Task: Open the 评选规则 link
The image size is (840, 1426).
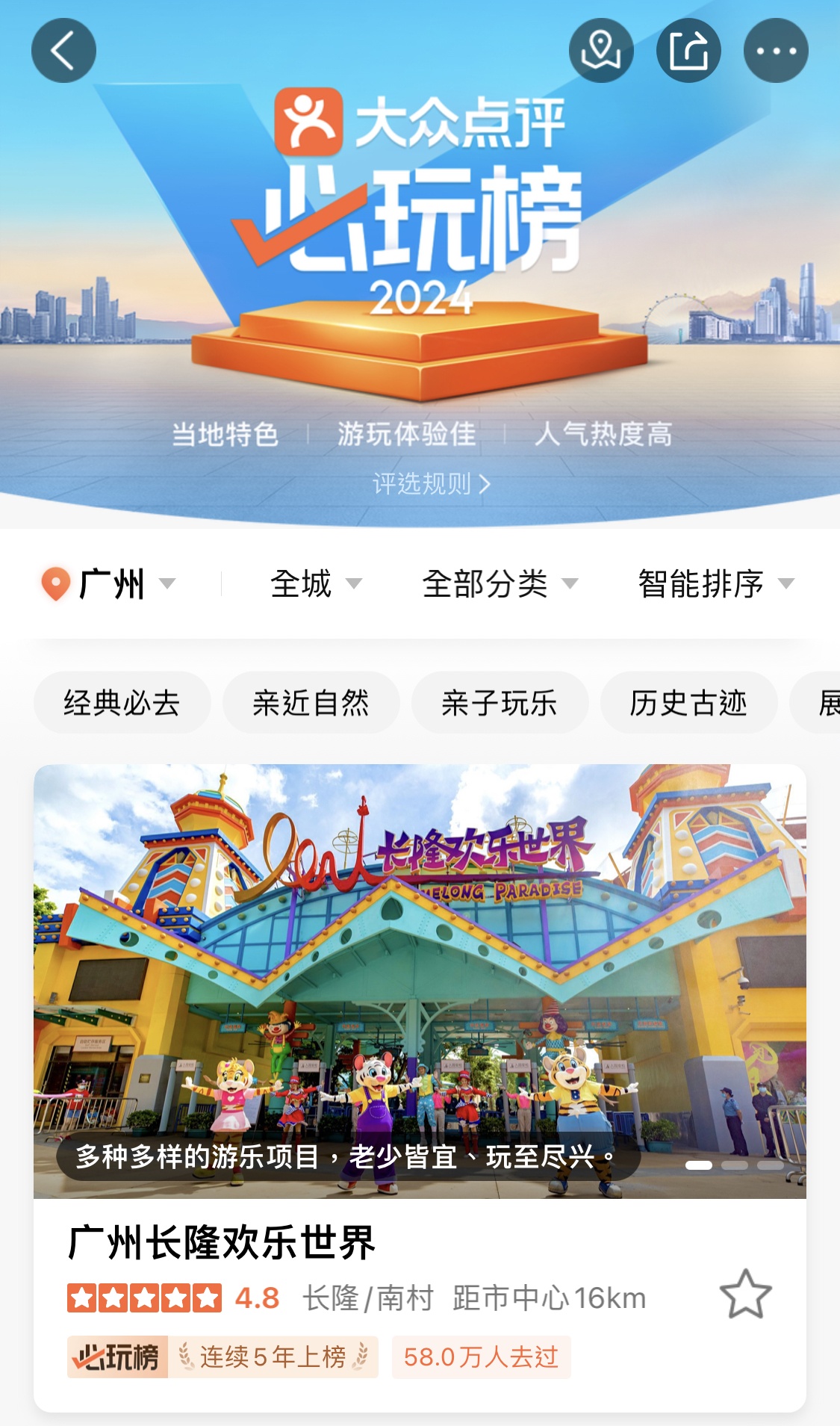Action: [x=432, y=484]
